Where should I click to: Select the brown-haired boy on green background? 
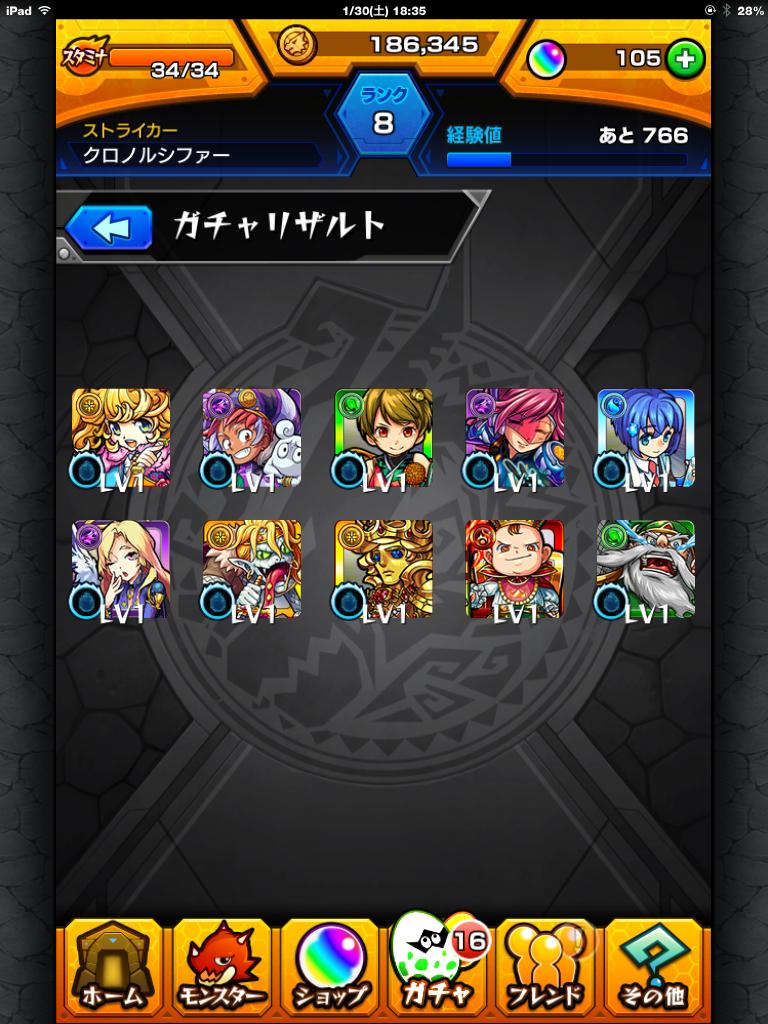[384, 438]
